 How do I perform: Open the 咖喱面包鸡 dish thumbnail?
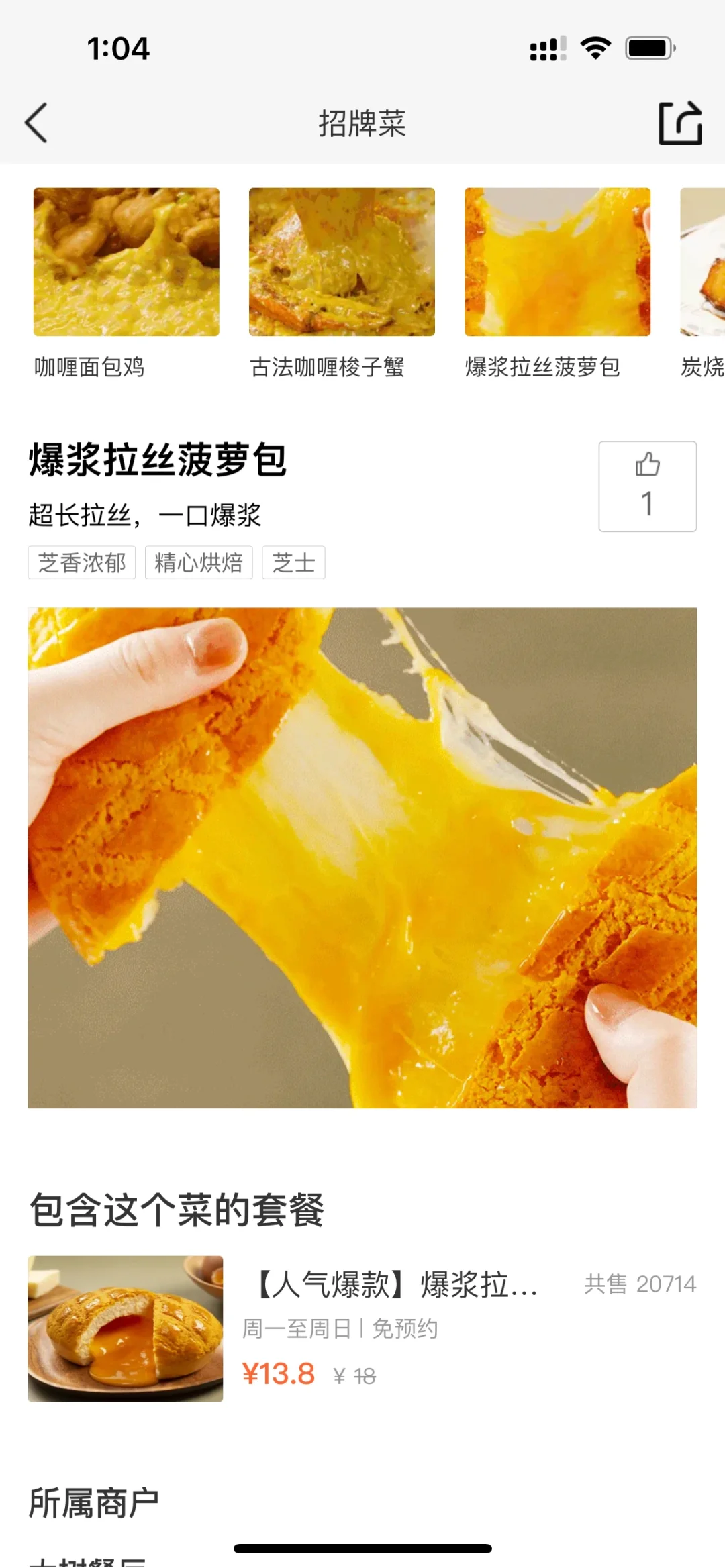point(126,263)
